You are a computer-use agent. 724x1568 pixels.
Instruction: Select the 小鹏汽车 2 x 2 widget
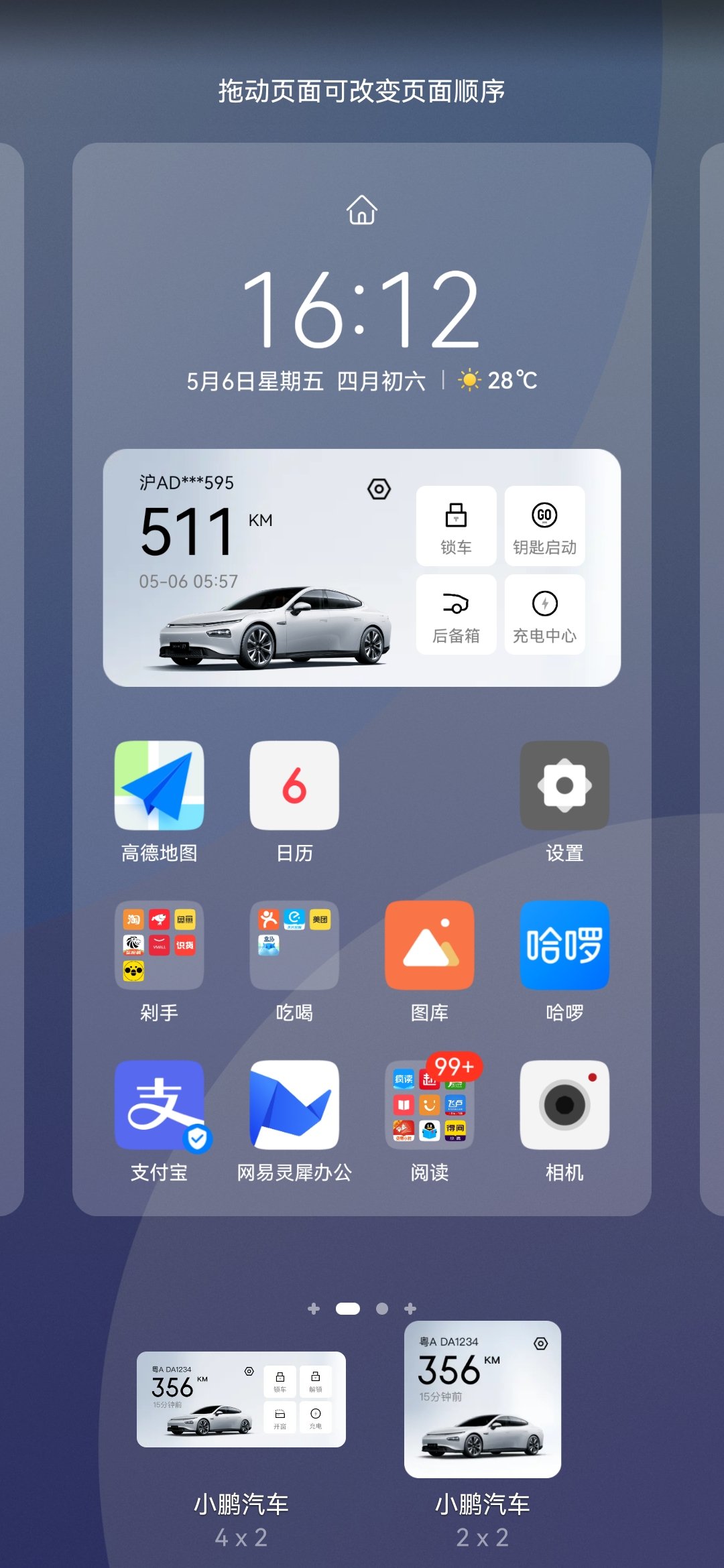(483, 1399)
